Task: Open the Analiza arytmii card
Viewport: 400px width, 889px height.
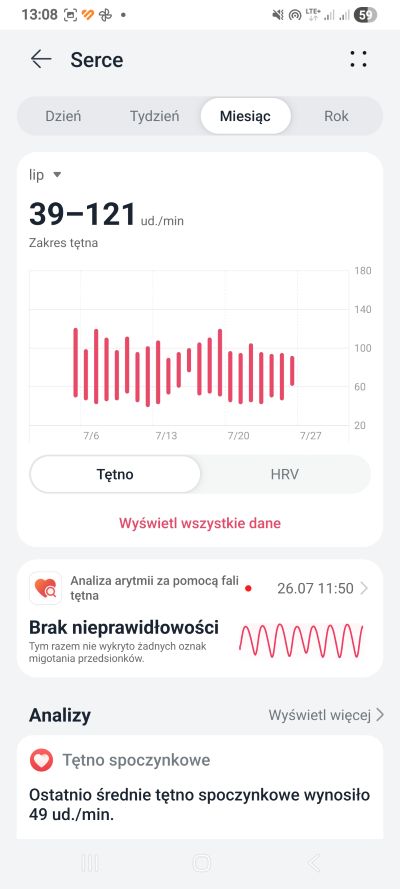Action: (199, 619)
